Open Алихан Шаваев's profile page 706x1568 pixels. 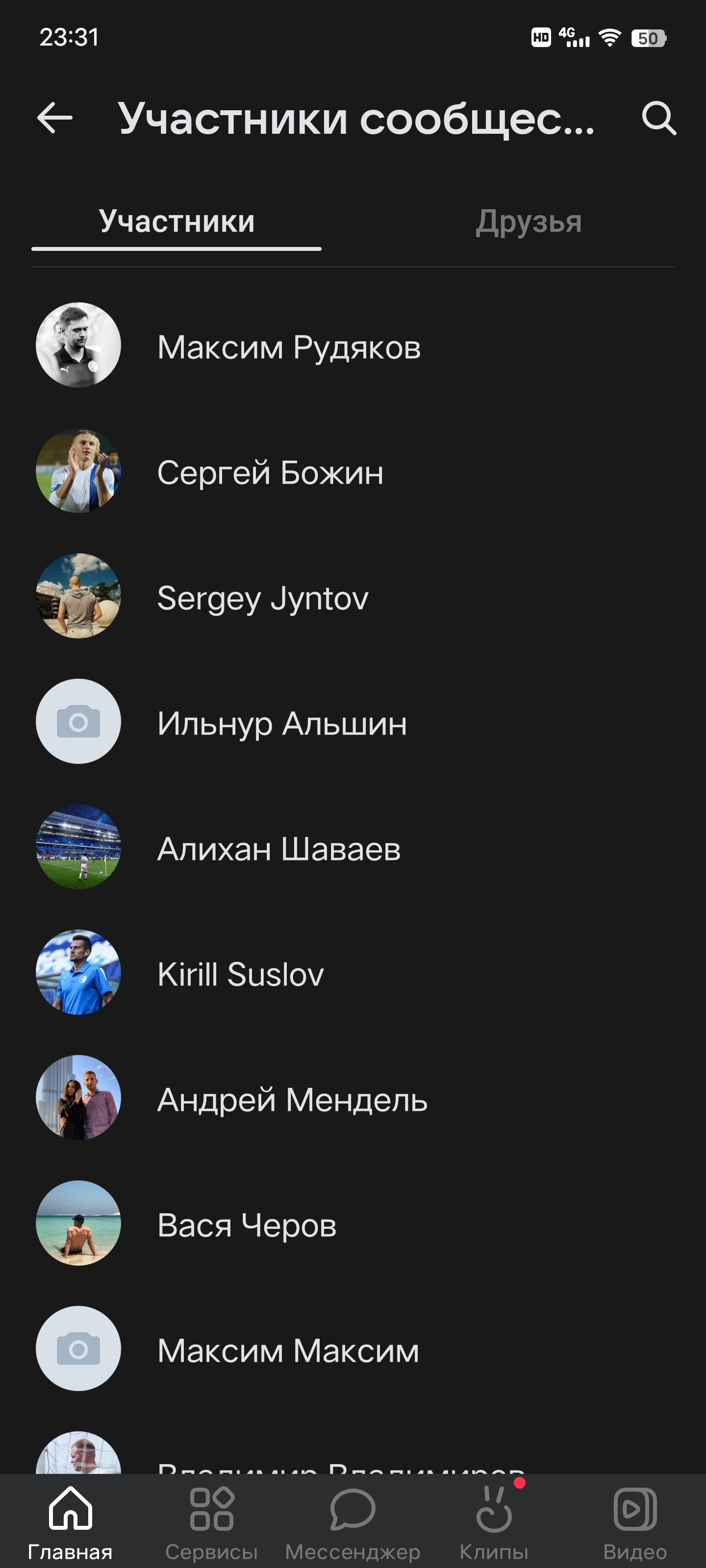point(278,849)
